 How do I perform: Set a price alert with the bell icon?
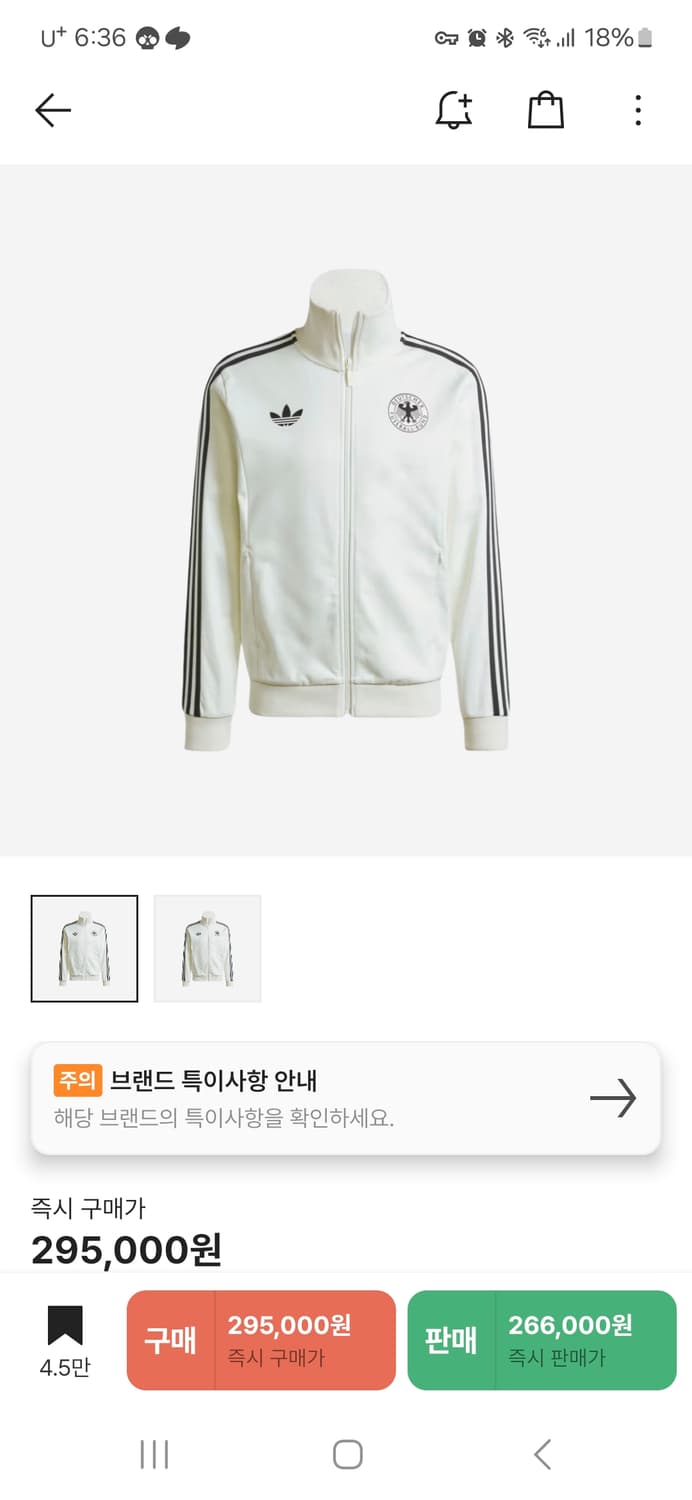click(454, 110)
